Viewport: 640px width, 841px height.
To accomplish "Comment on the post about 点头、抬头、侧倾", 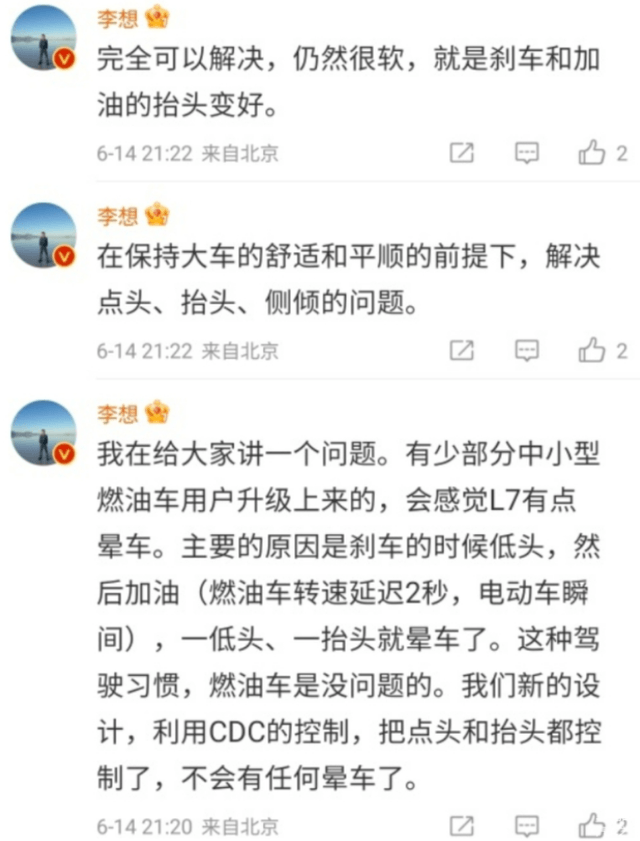I will (x=527, y=350).
